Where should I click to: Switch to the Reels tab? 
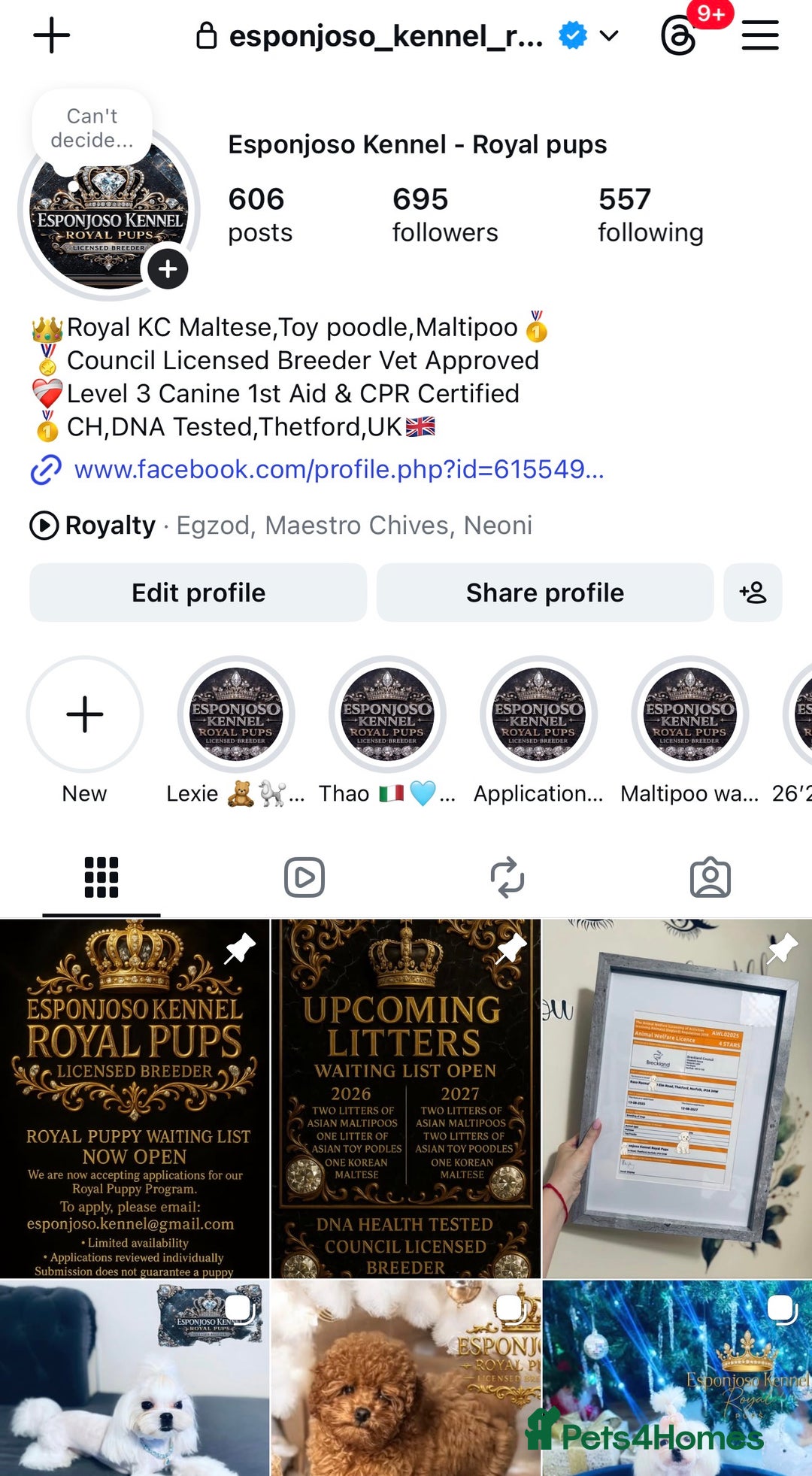[304, 877]
